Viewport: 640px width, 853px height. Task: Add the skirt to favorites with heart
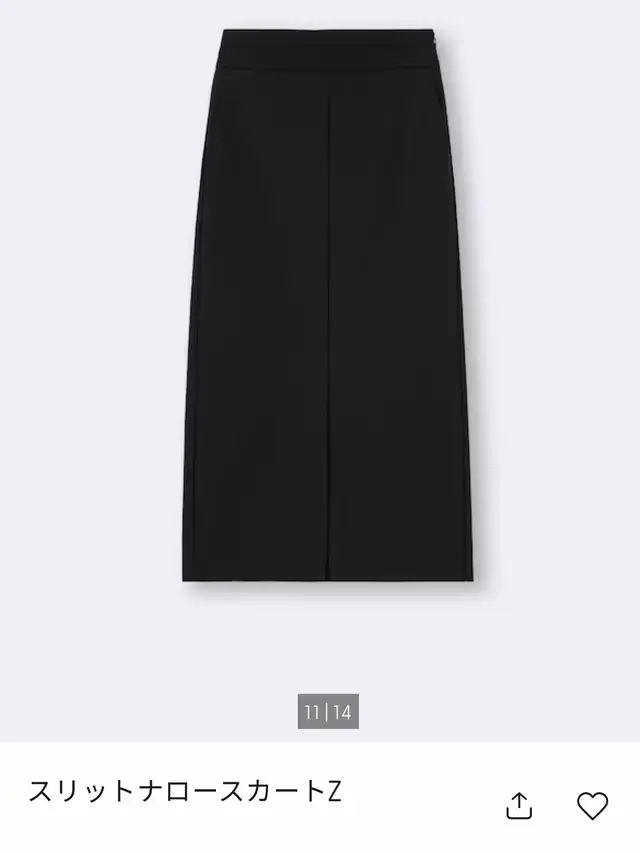(x=592, y=806)
